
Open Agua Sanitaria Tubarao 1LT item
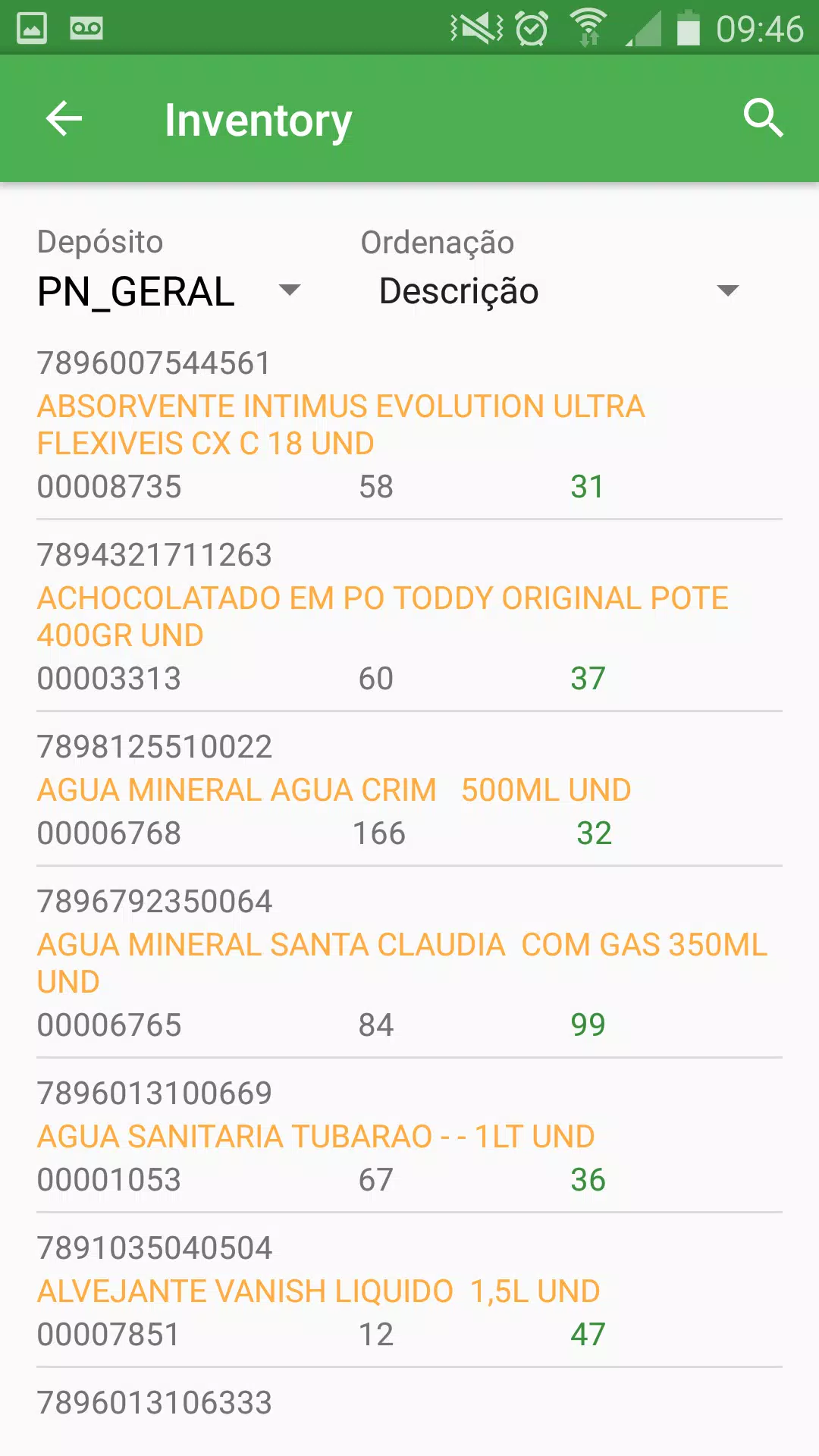click(409, 1136)
